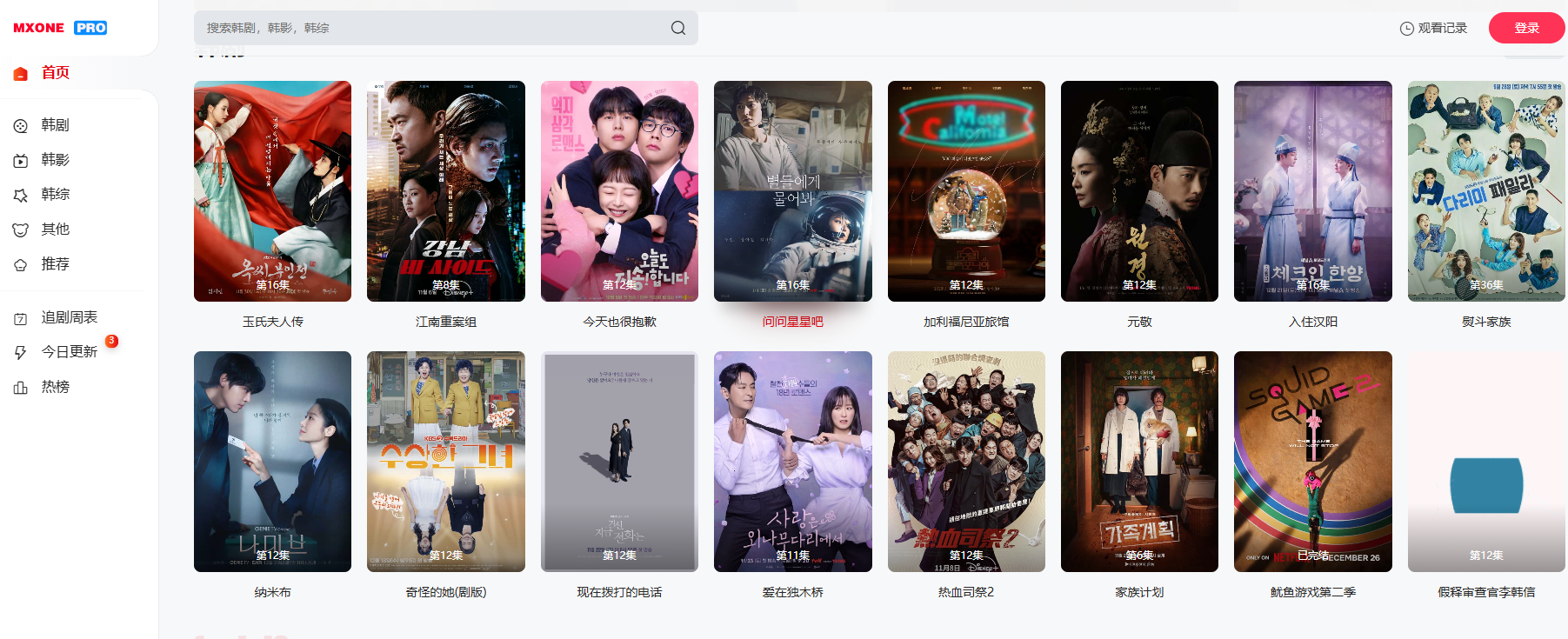1568x639 pixels.
Task: Open 江南重案组 poster card
Action: (445, 191)
